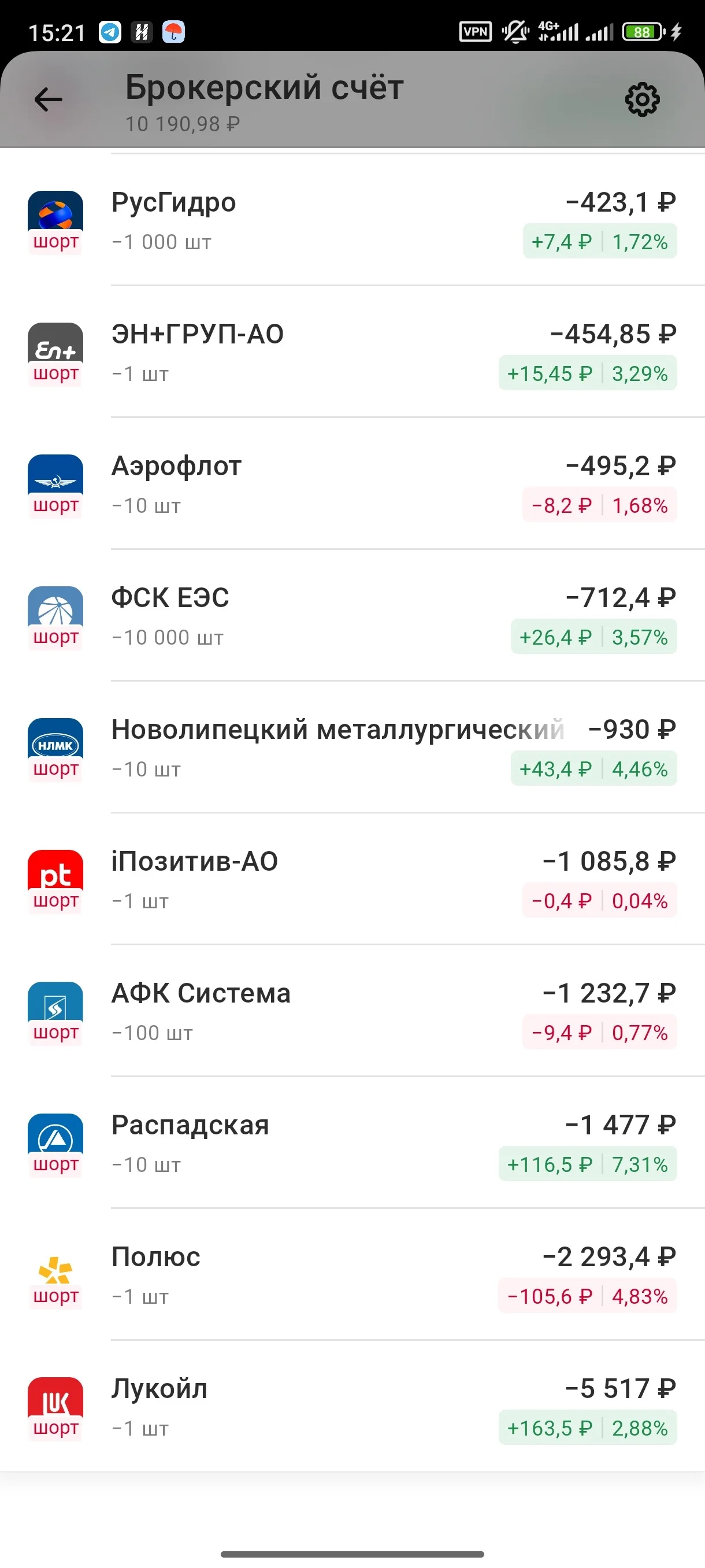Open brokerage account settings gear
This screenshot has width=705, height=1568.
(x=642, y=99)
